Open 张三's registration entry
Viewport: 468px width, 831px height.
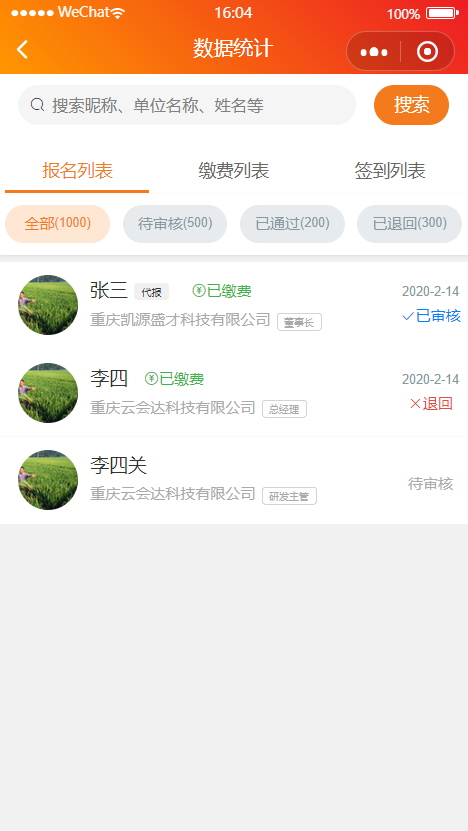tap(234, 305)
